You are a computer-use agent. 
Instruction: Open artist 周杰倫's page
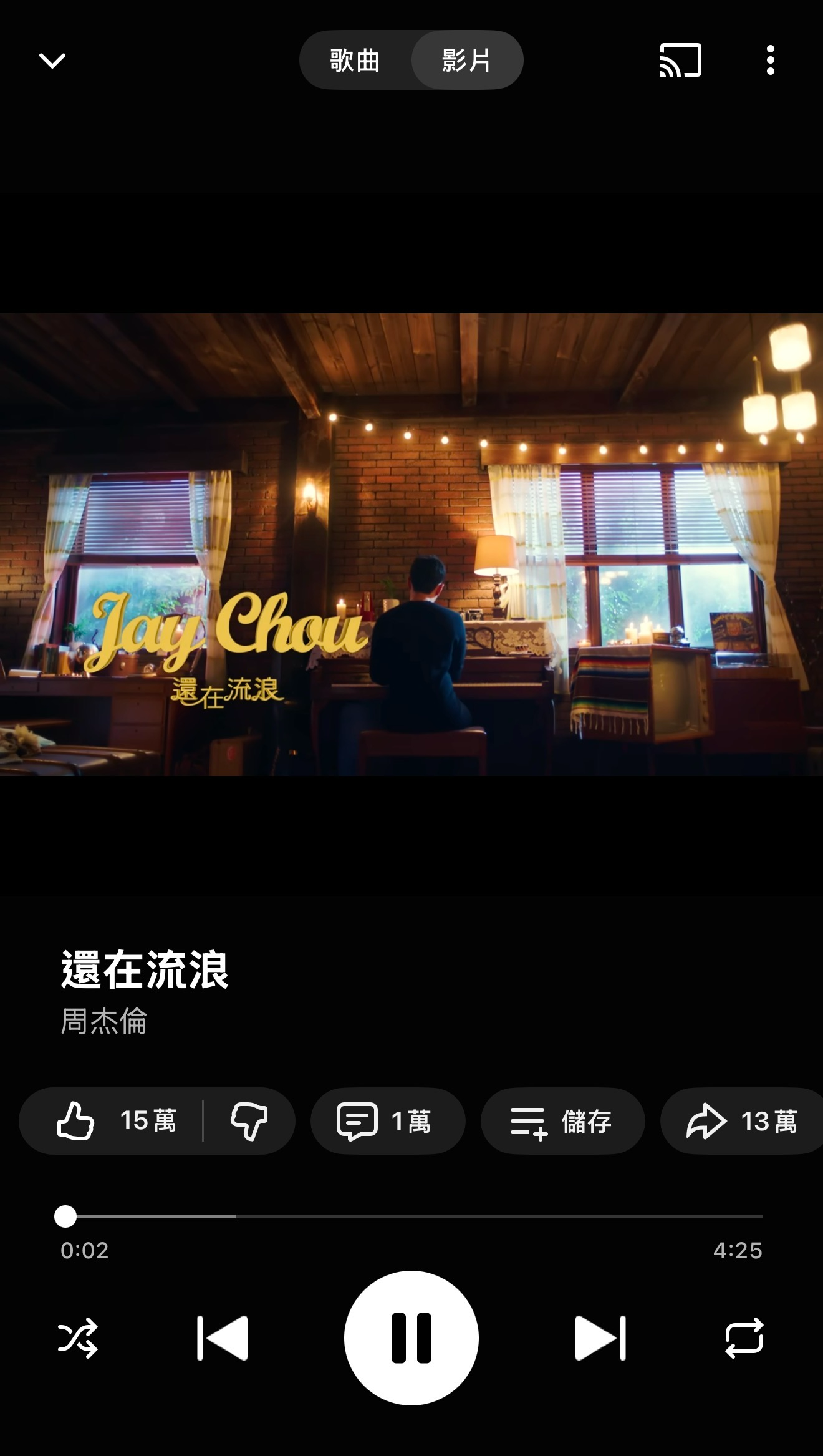coord(104,1021)
